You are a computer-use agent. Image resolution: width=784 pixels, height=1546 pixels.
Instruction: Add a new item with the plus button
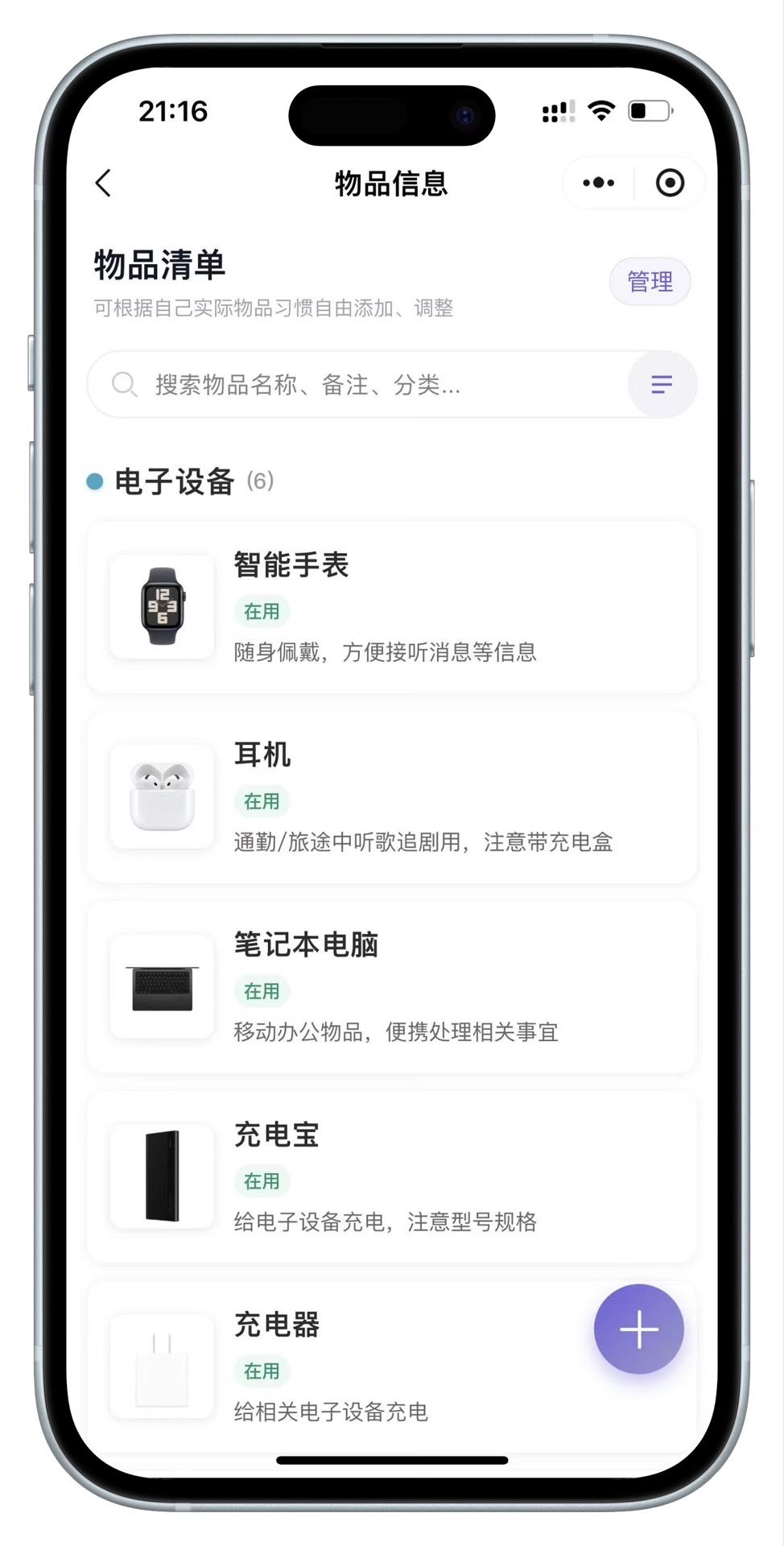point(638,1329)
